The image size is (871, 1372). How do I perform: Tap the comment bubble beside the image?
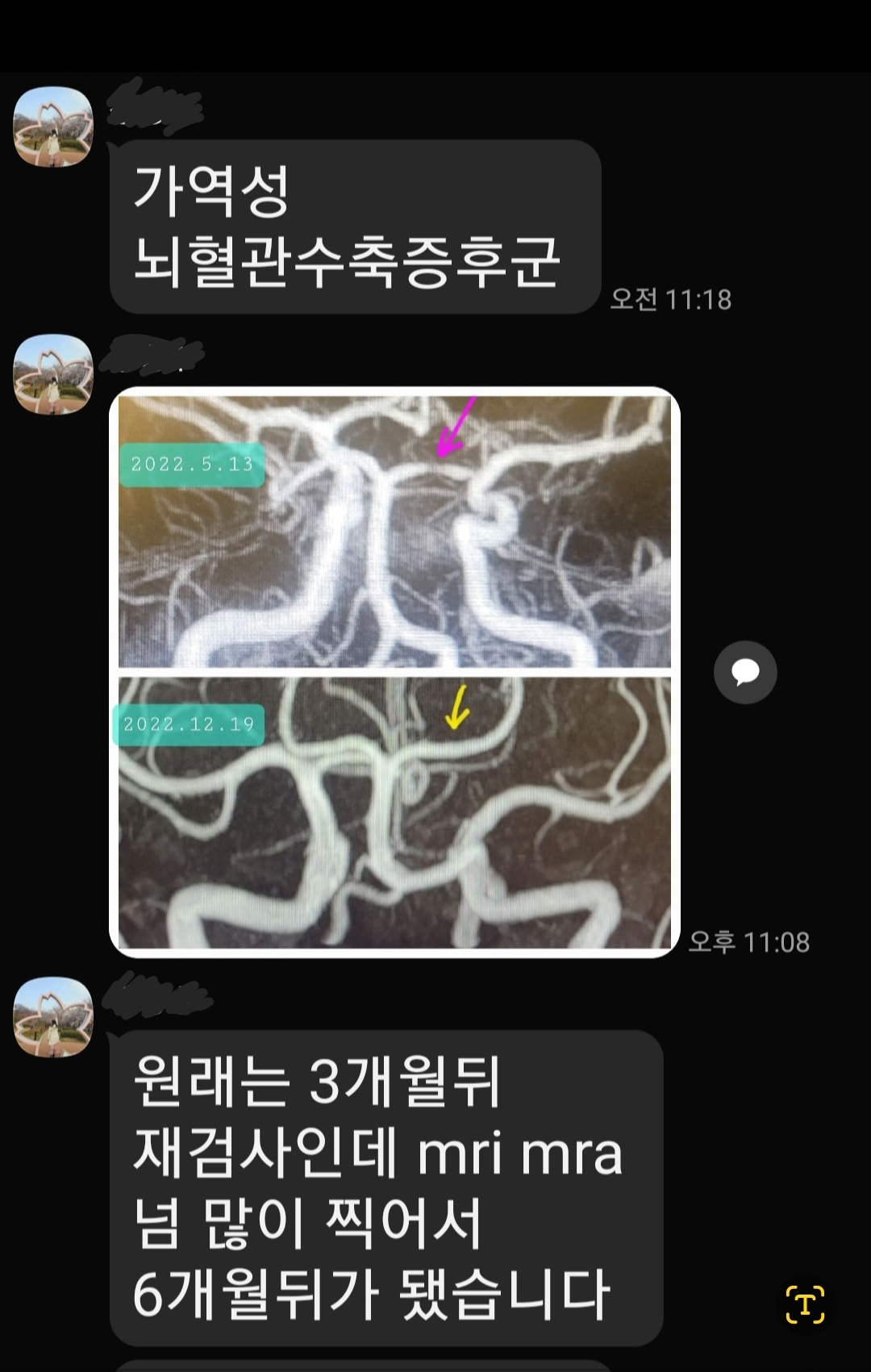pos(745,672)
